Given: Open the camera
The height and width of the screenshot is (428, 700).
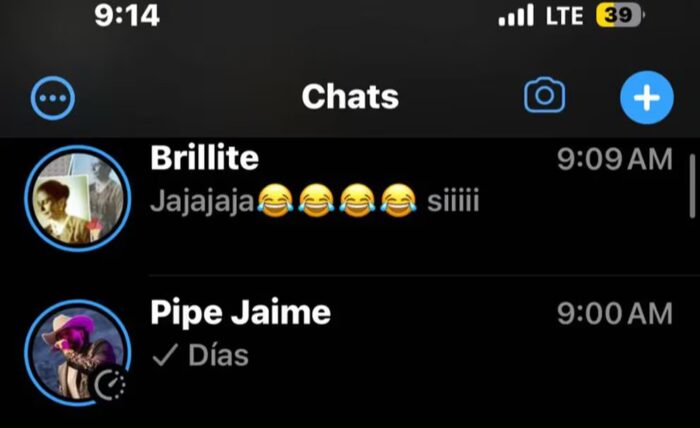Looking at the screenshot, I should pyautogui.click(x=544, y=96).
